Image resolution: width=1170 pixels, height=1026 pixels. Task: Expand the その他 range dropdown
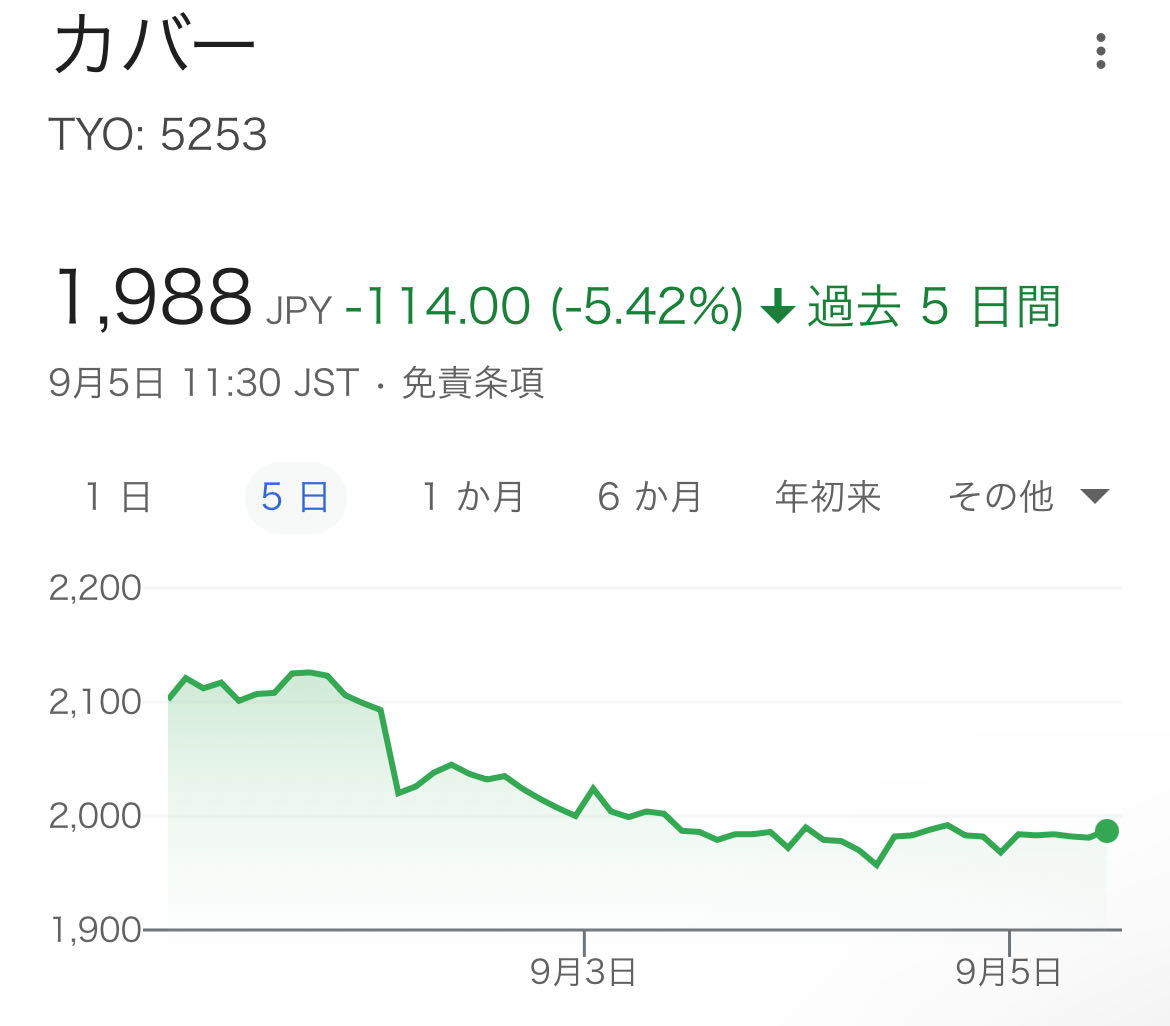point(1028,497)
